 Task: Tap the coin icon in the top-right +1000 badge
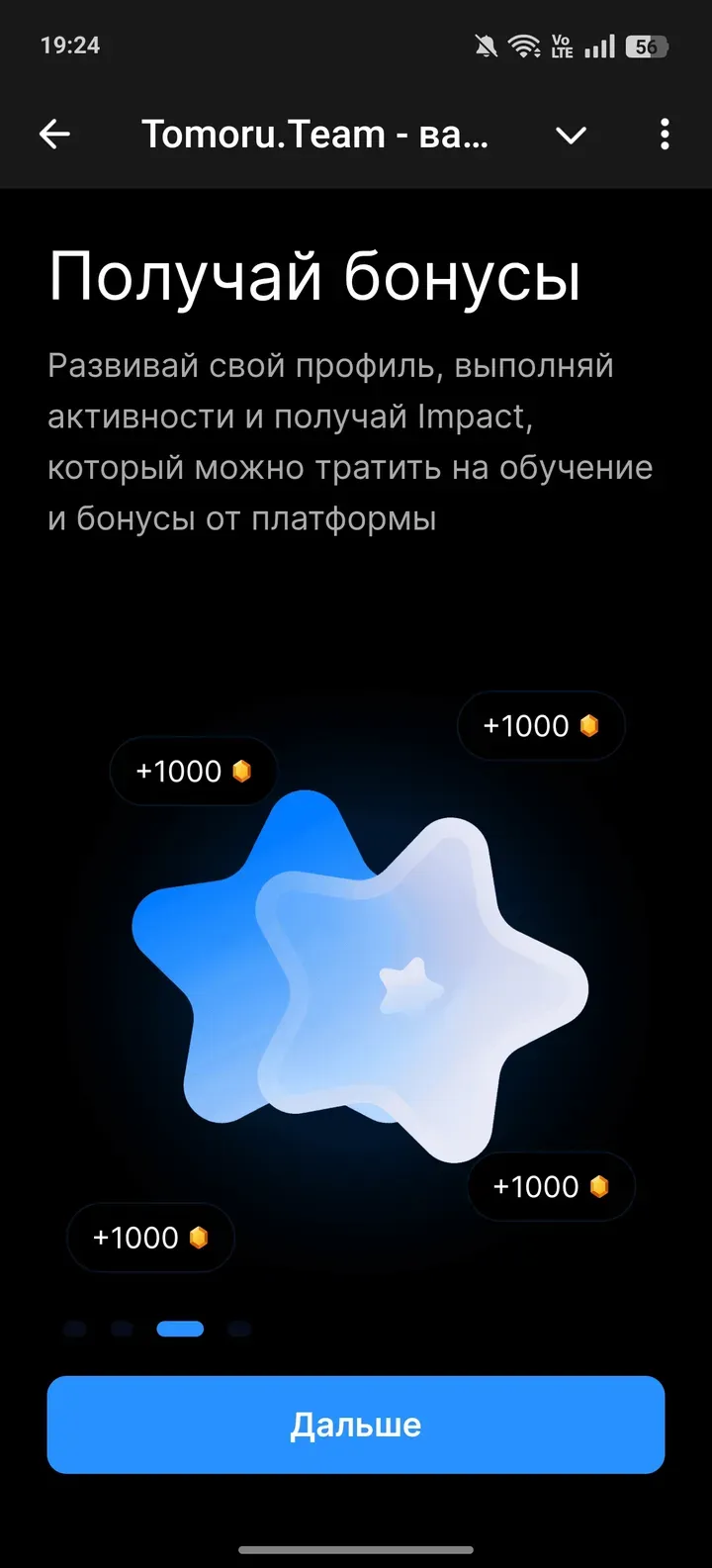(x=590, y=725)
